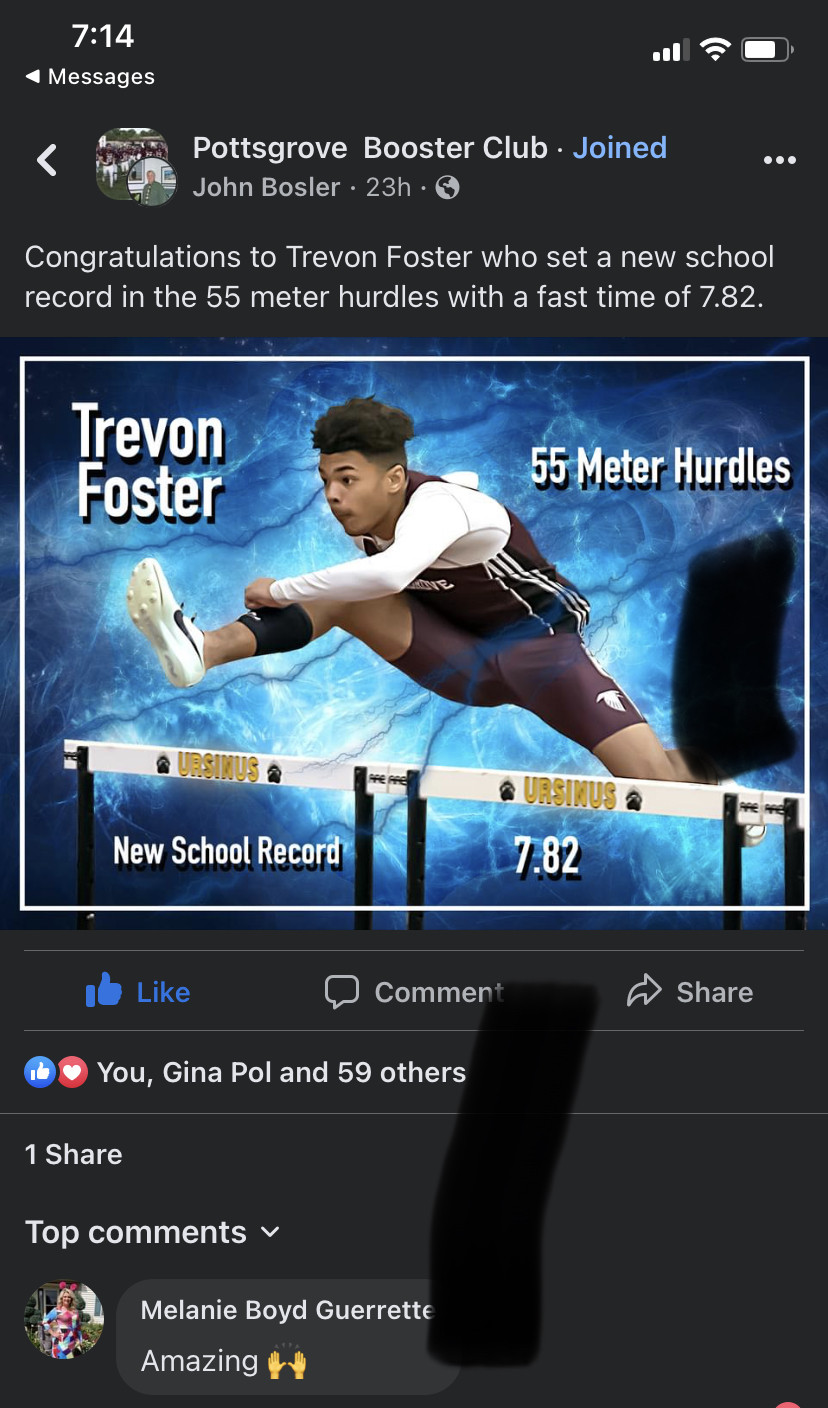Unlike the post with Like button
Image resolution: width=828 pixels, height=1408 pixels.
(138, 992)
